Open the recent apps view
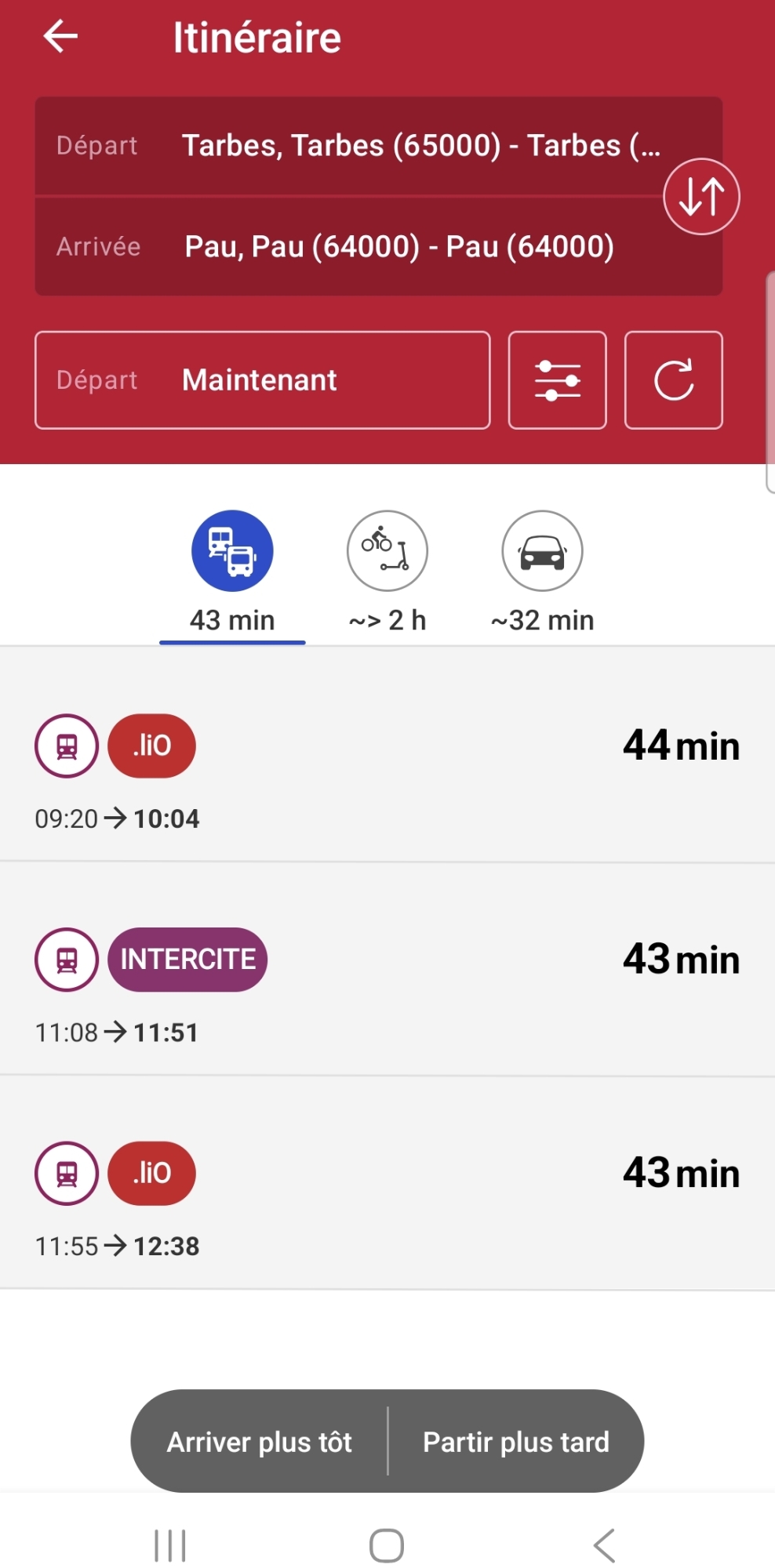The height and width of the screenshot is (1568, 775). [170, 1545]
